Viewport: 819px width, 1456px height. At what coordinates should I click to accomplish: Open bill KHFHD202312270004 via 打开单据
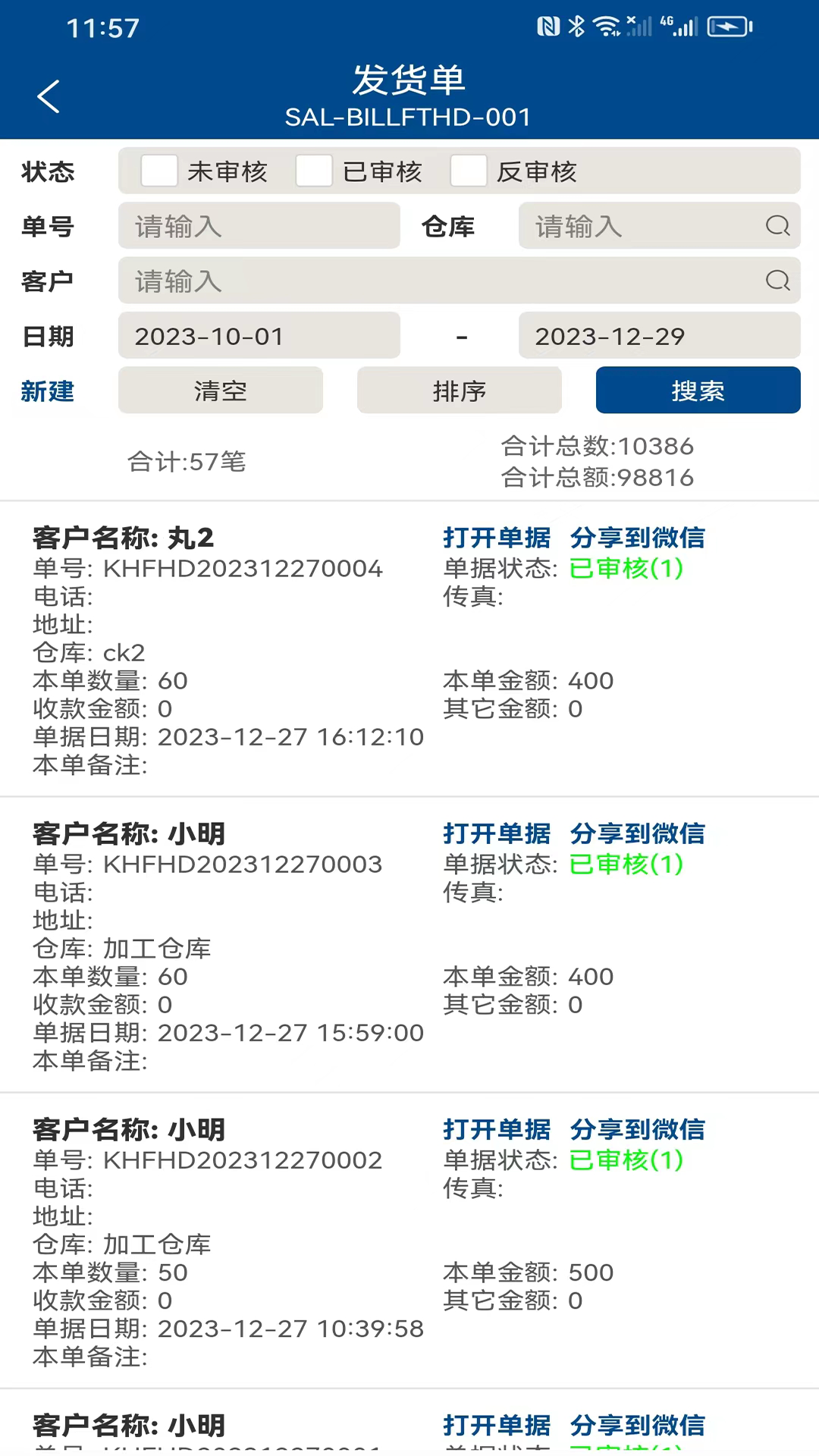pyautogui.click(x=497, y=538)
